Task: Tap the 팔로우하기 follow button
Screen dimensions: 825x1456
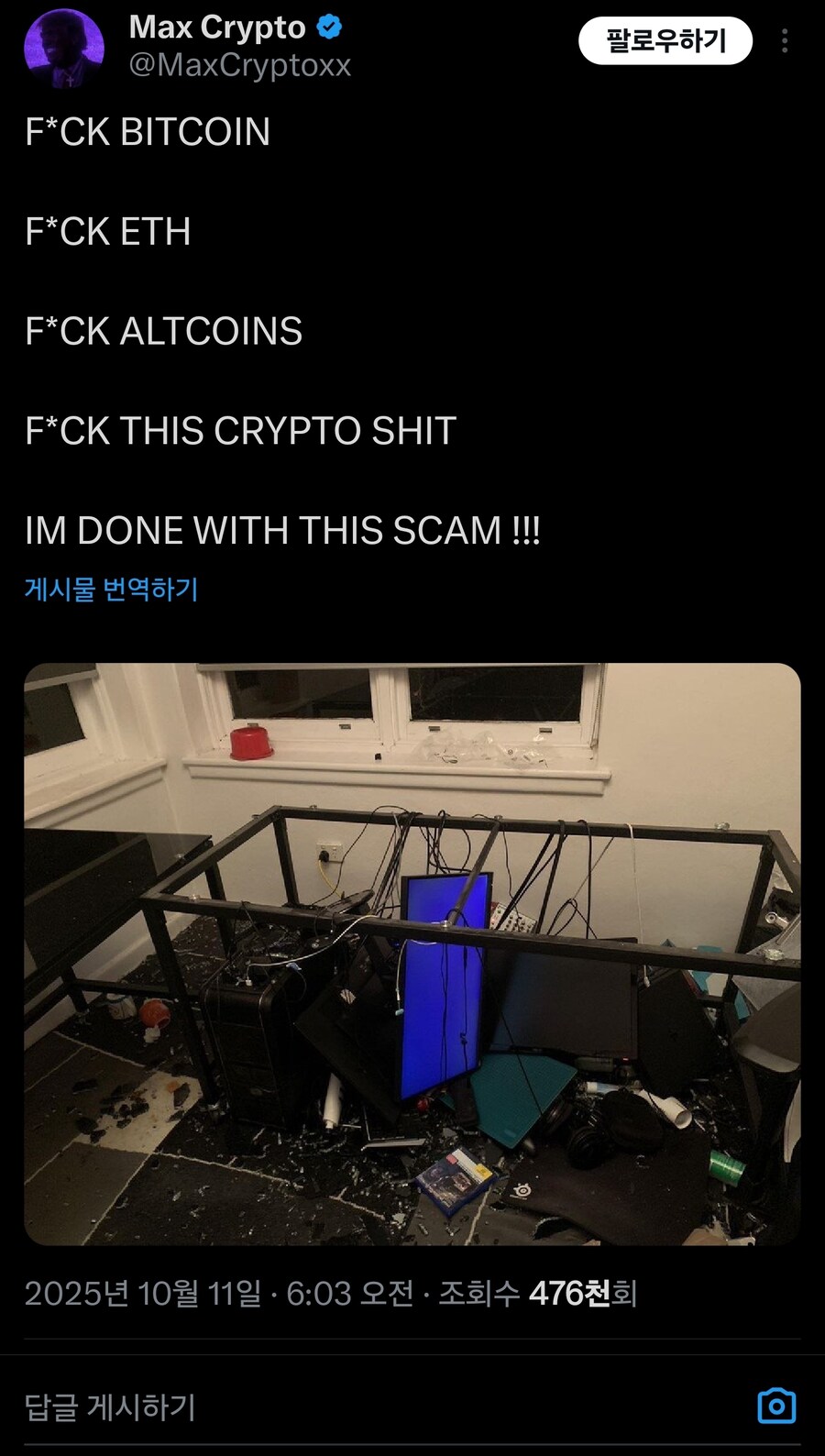Action: (665, 41)
